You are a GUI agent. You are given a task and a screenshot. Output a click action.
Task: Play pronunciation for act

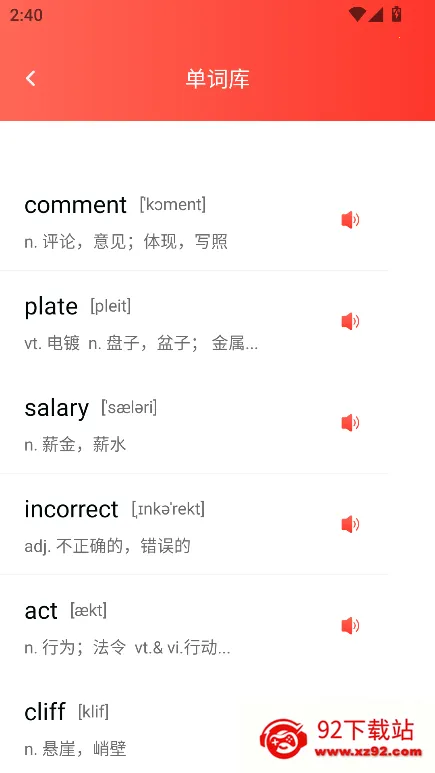click(x=350, y=626)
